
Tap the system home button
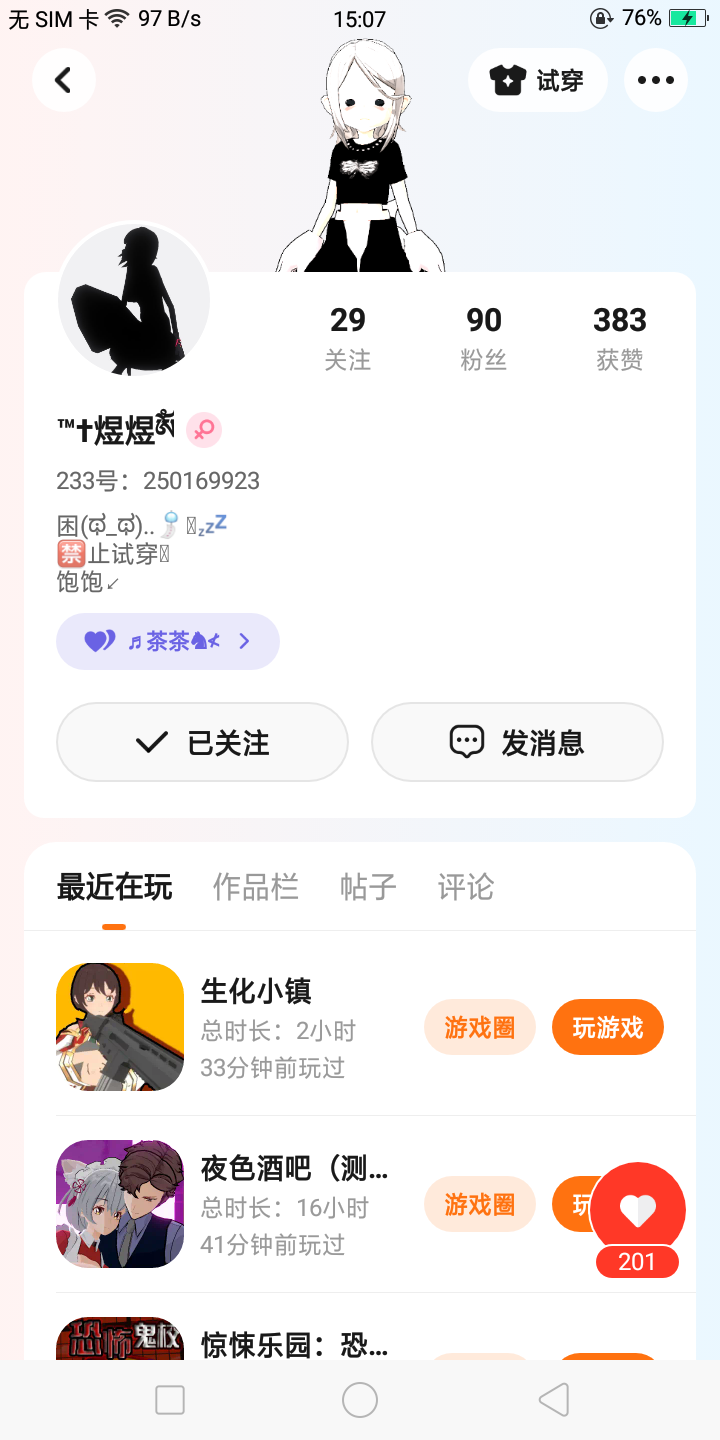(x=360, y=1400)
